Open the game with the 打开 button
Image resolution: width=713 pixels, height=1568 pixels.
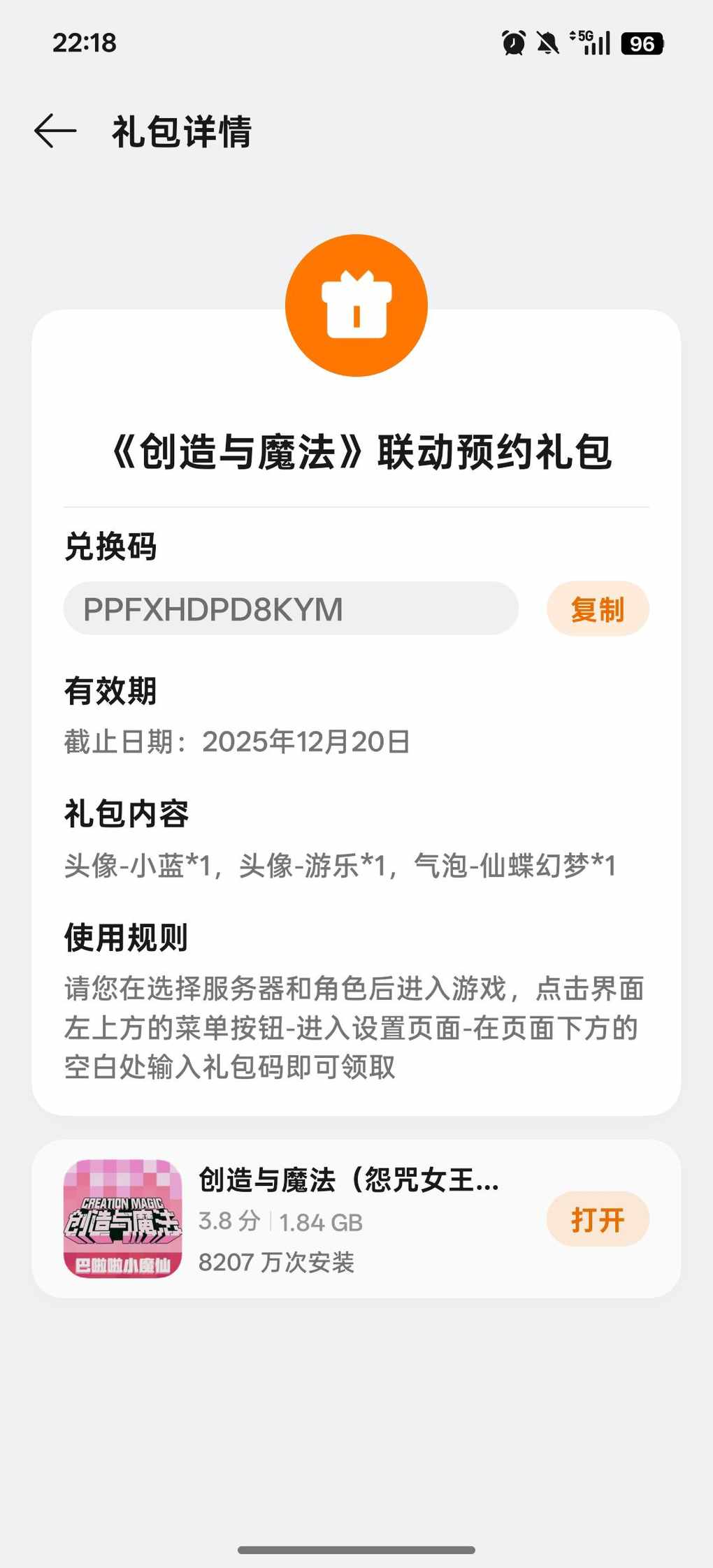597,1219
